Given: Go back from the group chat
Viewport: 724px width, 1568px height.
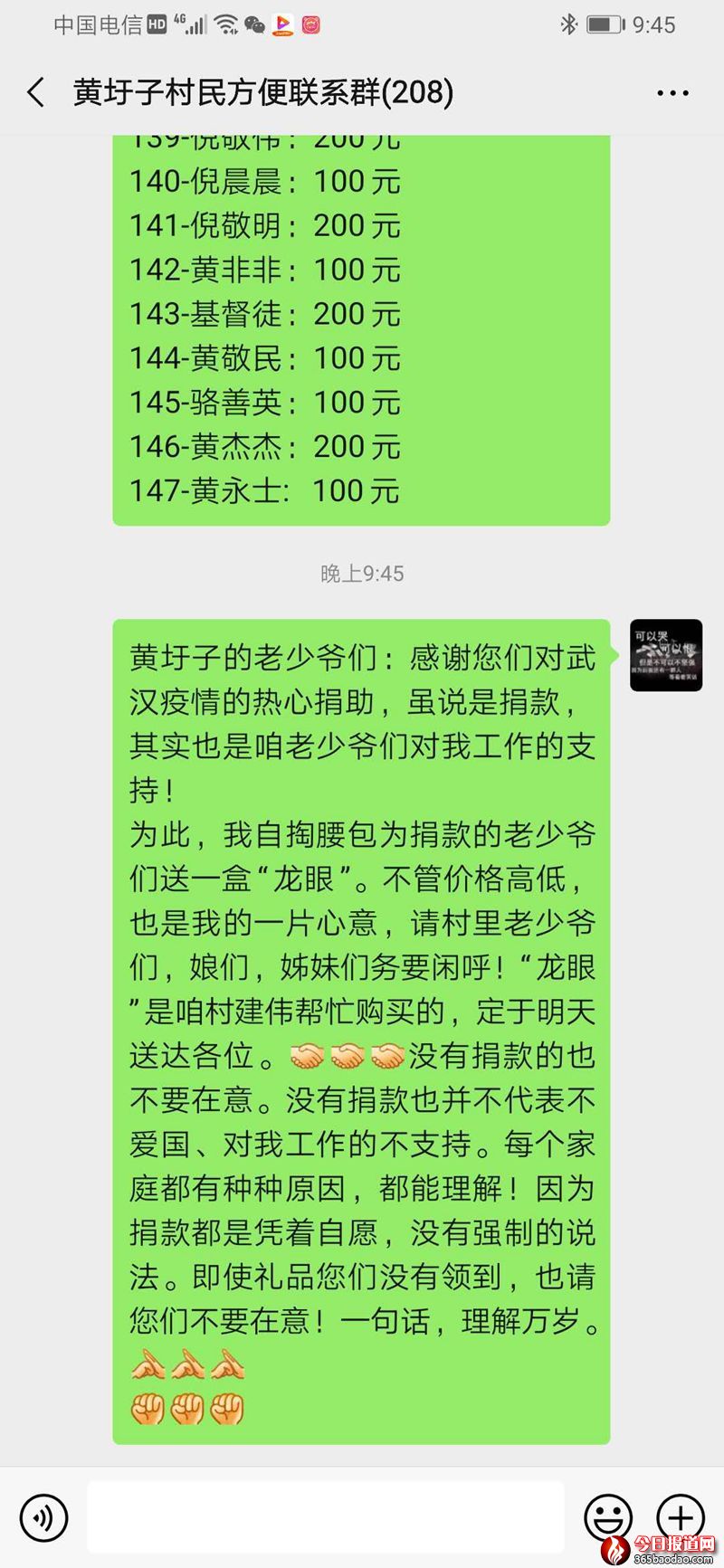Looking at the screenshot, I should point(36,92).
